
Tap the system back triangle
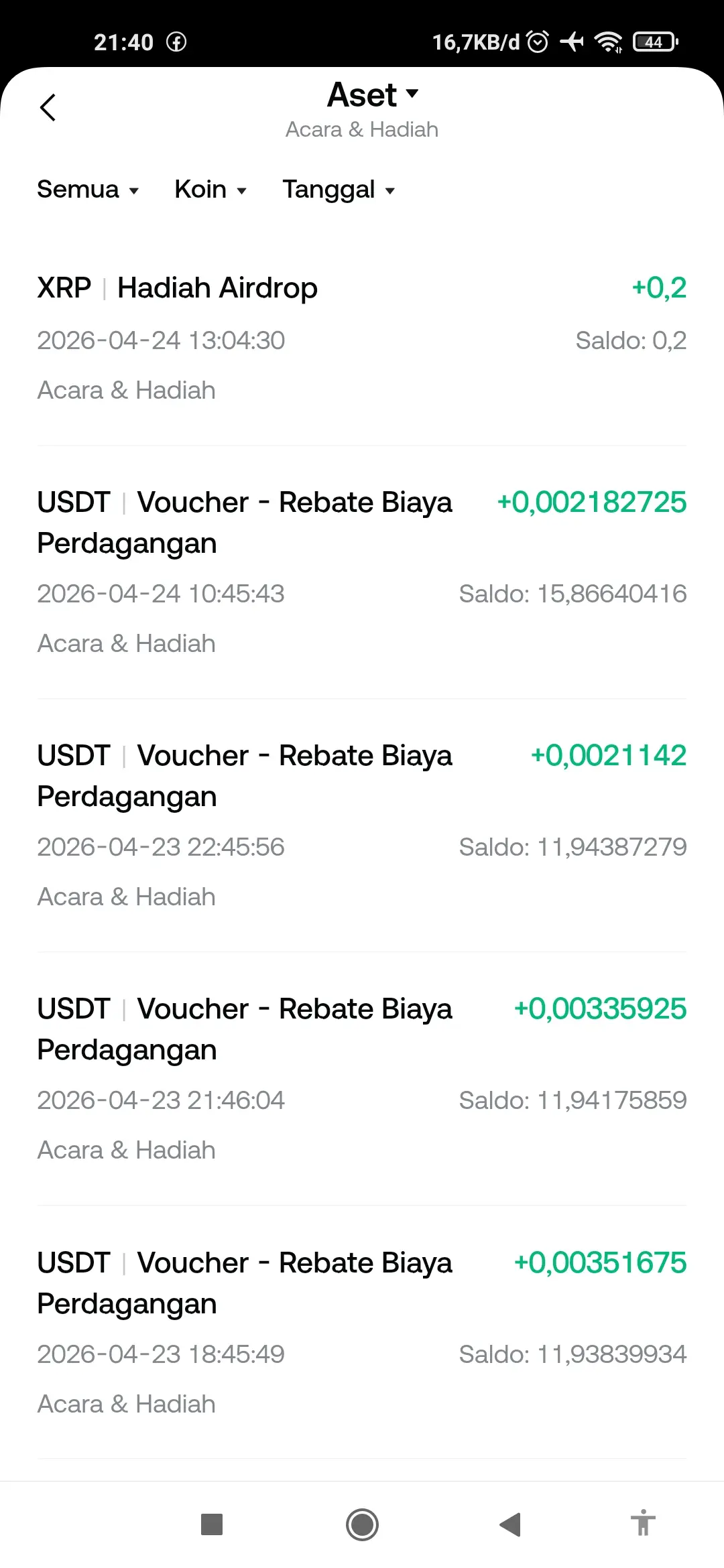tap(511, 1525)
